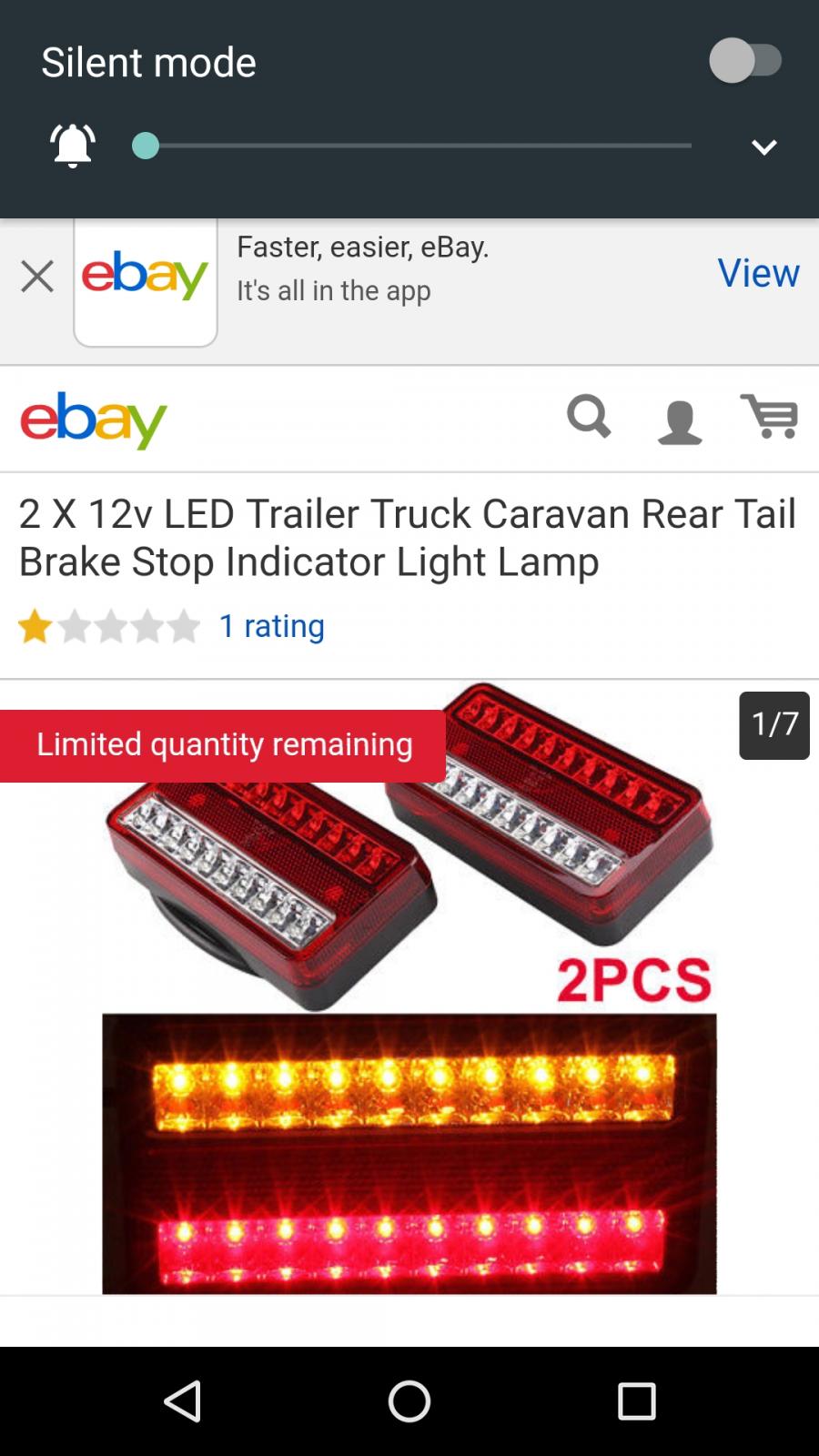Screen dimensions: 819x1456
Task: Open the shopping cart
Action: click(769, 417)
